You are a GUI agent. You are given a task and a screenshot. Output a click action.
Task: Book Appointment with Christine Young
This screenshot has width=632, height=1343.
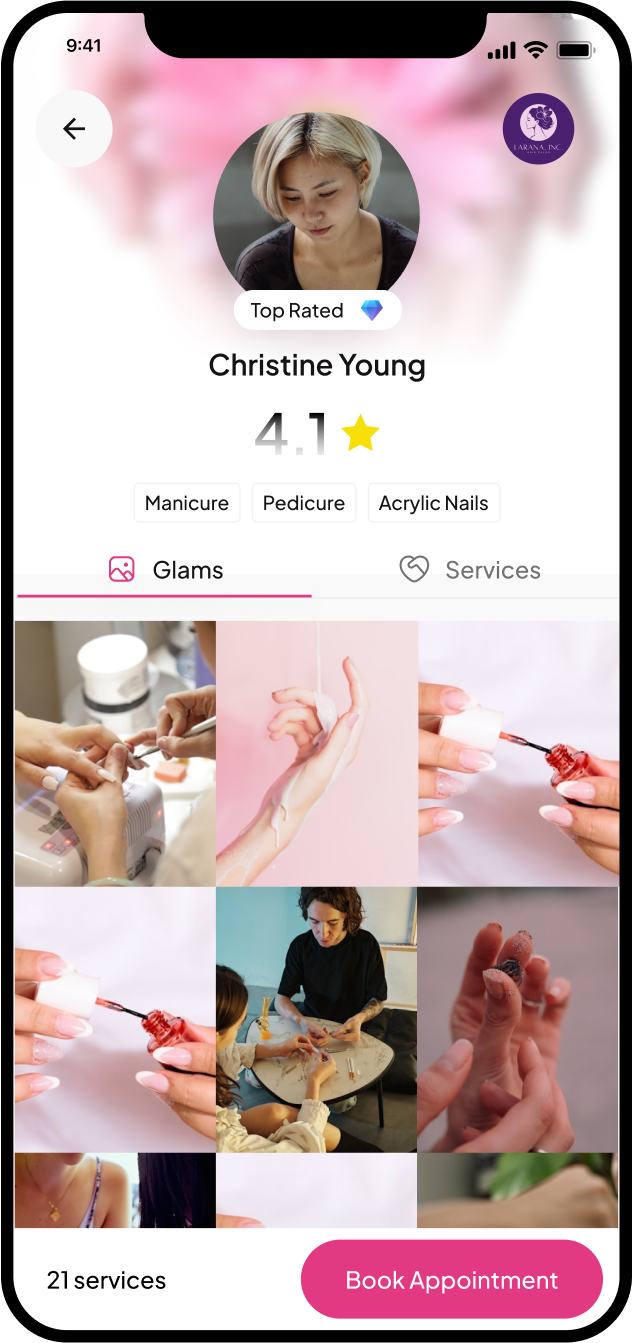tap(452, 1280)
